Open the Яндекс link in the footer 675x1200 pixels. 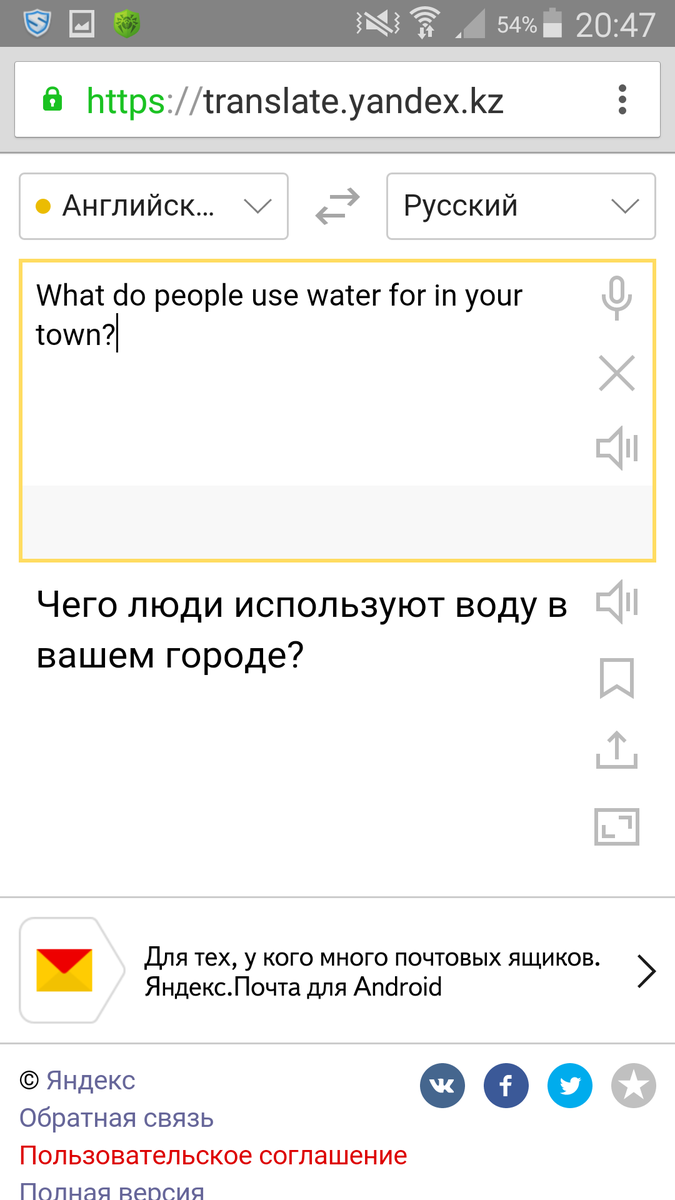(90, 1081)
